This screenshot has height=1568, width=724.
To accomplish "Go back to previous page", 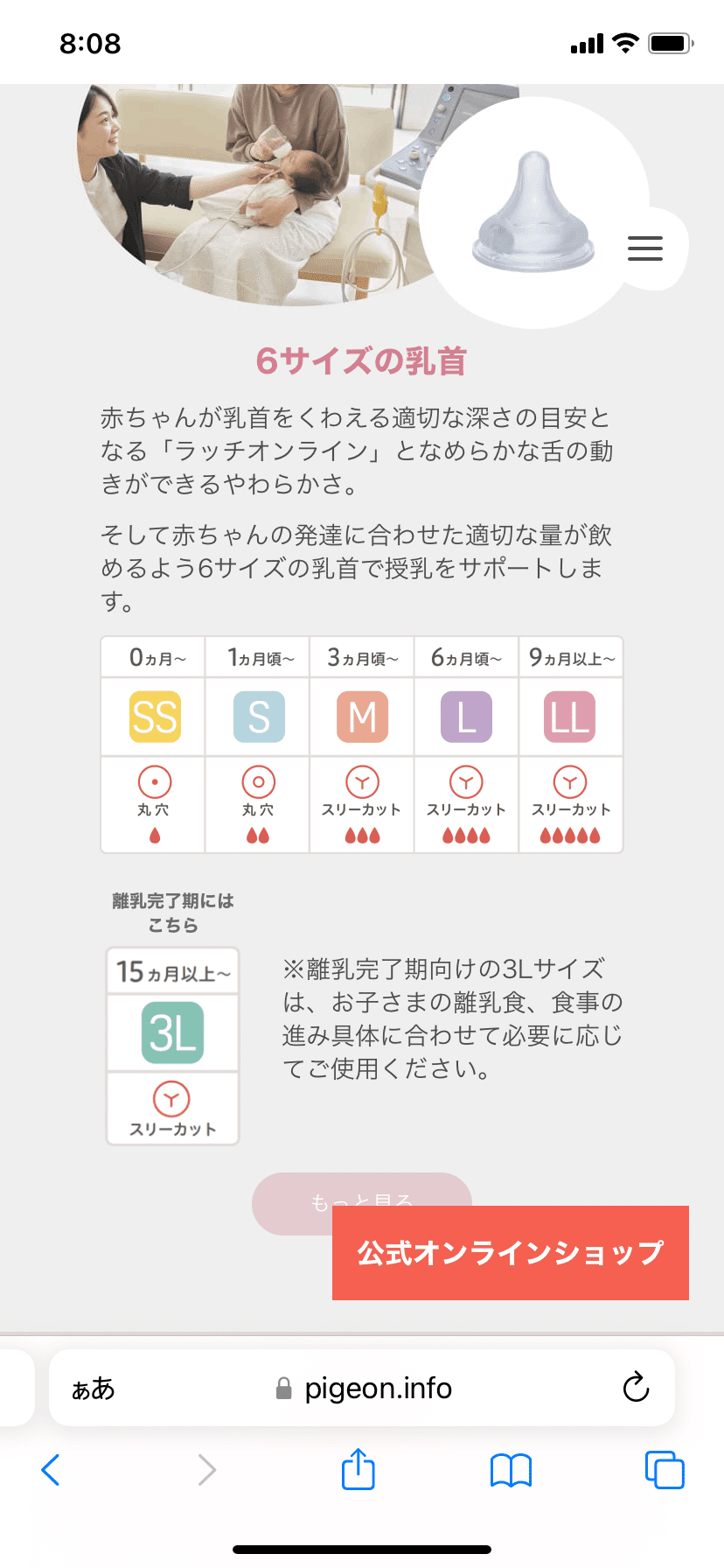I will [x=51, y=1470].
